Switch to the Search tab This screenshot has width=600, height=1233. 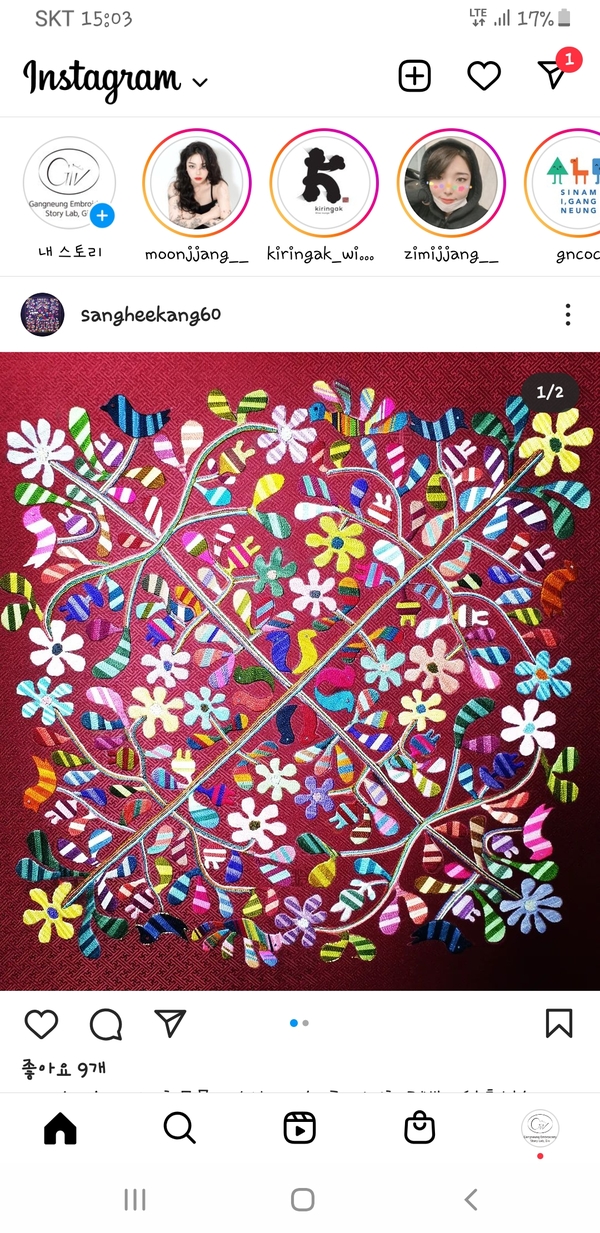pos(179,1128)
